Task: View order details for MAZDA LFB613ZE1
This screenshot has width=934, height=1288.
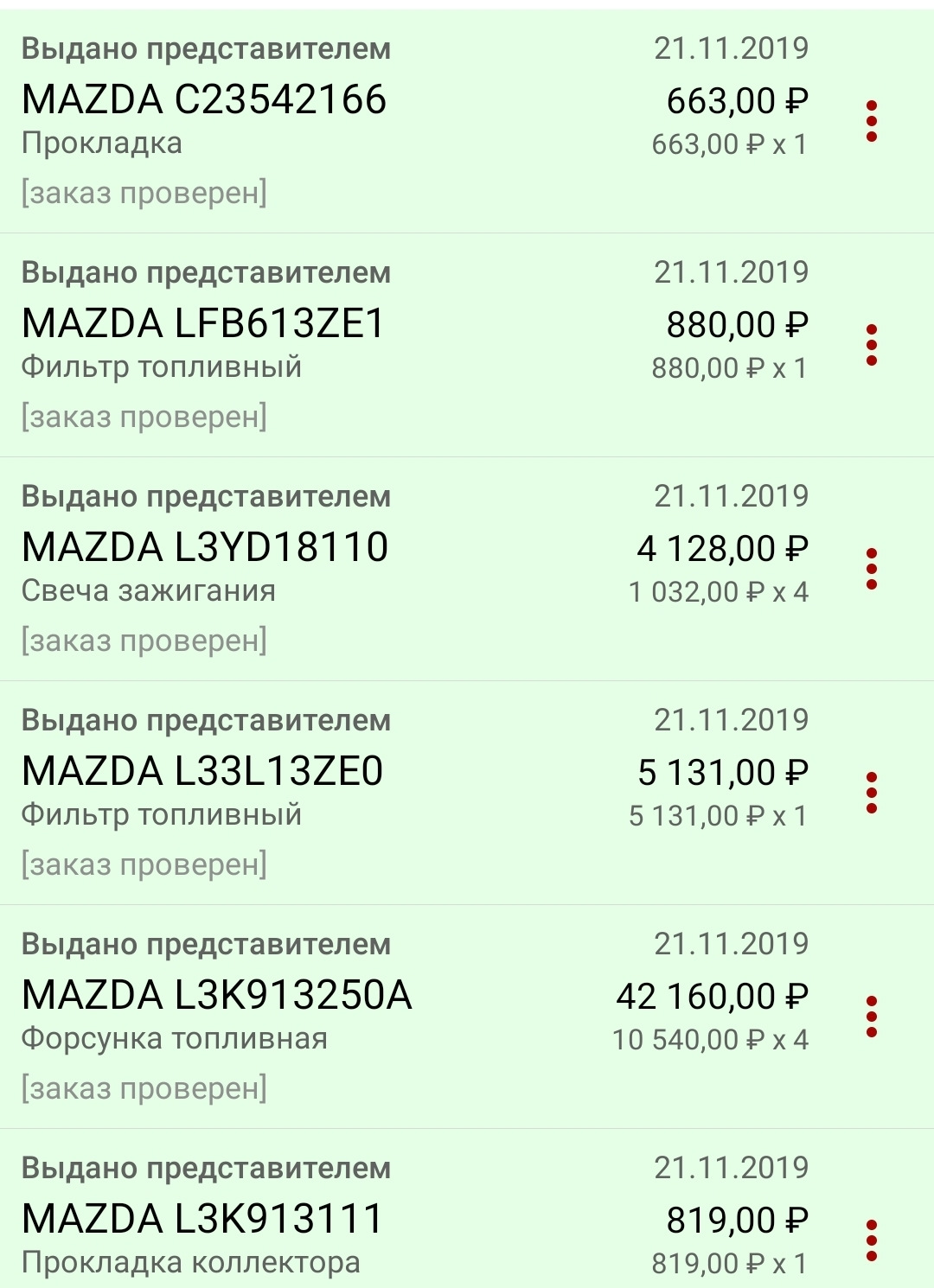Action: 204,324
